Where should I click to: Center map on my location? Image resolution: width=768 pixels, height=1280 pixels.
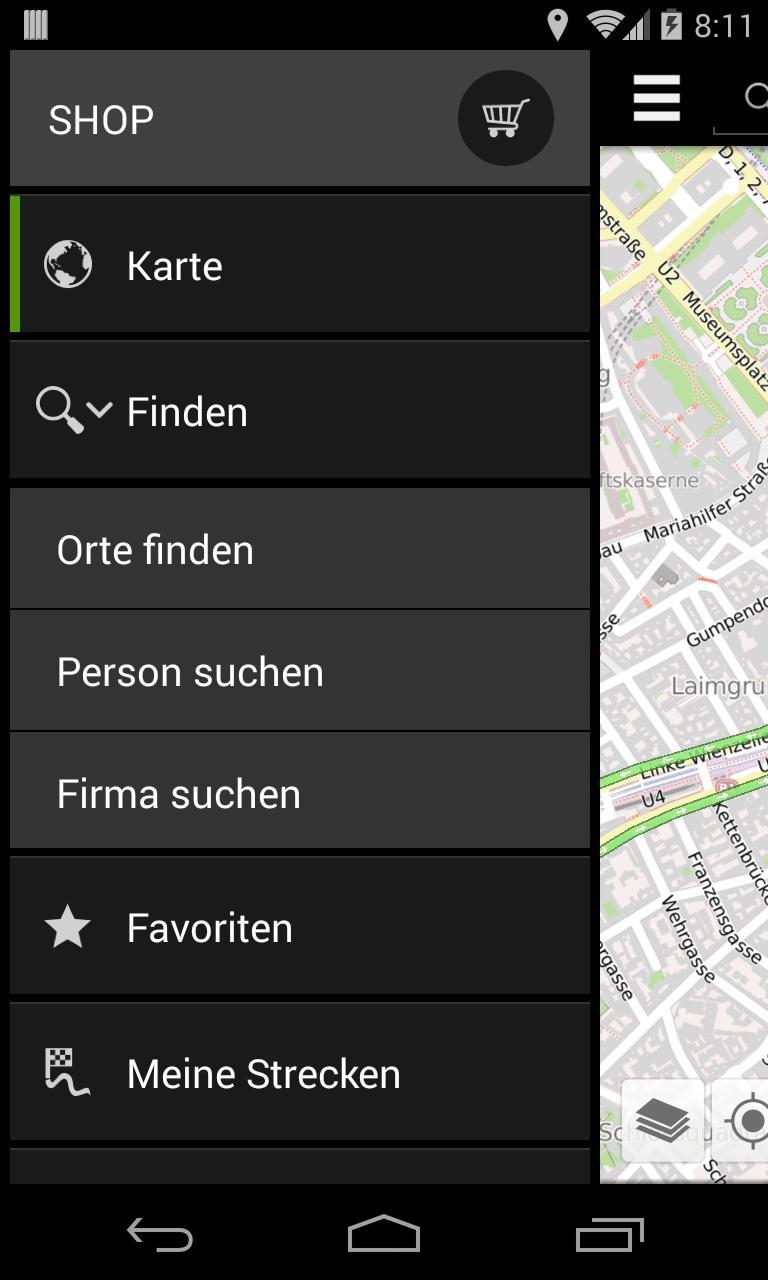(x=748, y=1122)
